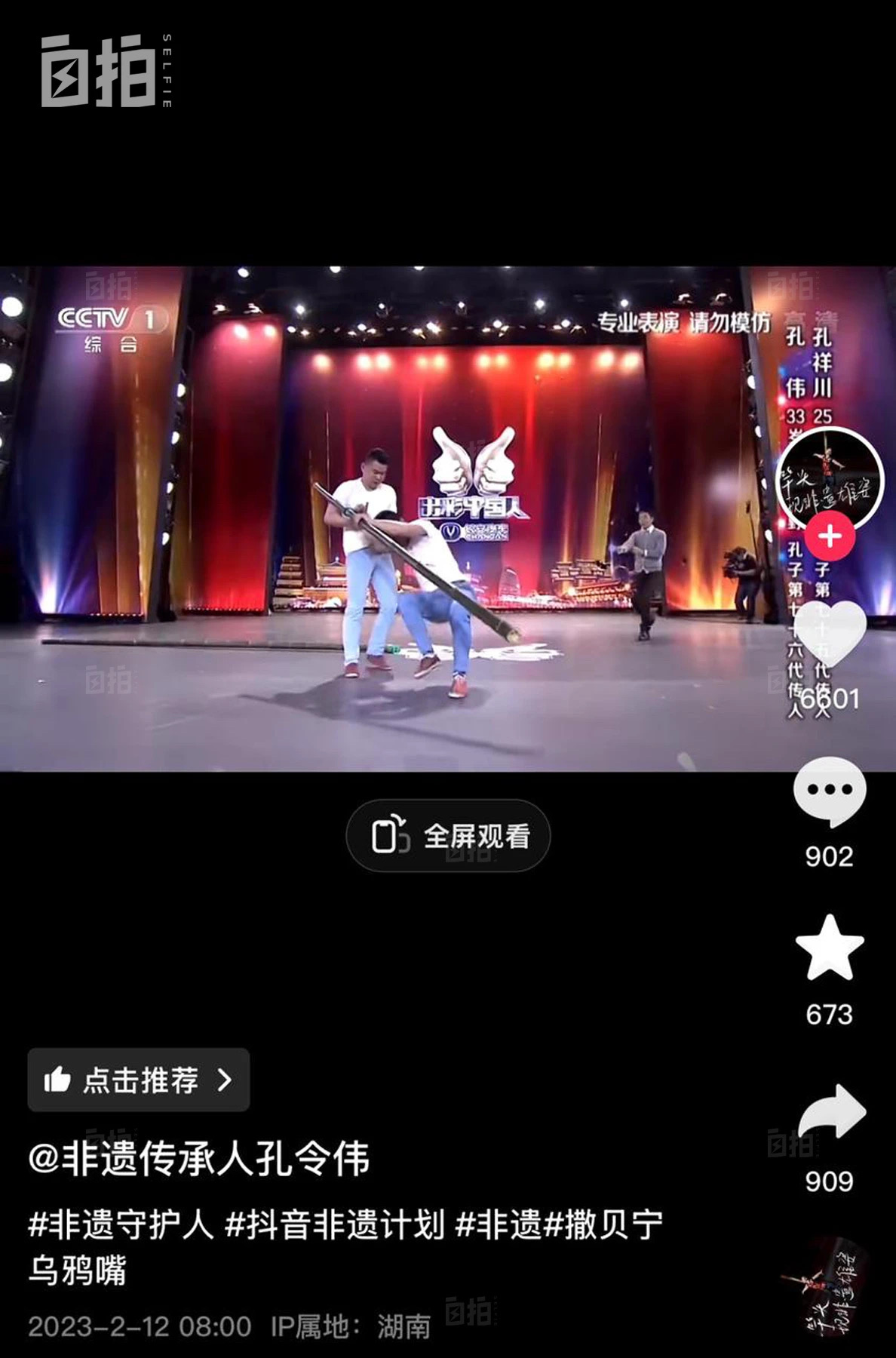This screenshot has height=1358, width=896.
Task: Open the @非遗传承人孔令伟 profile link
Action: (x=199, y=1159)
